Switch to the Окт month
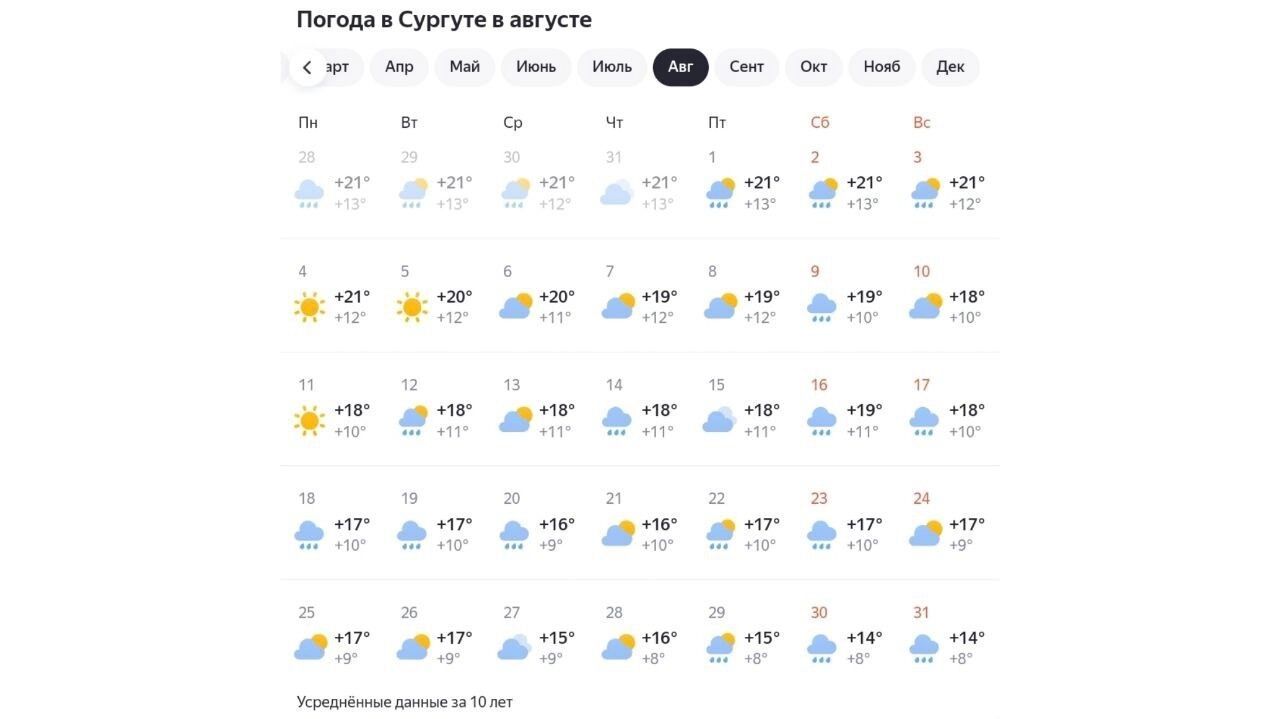Image resolution: width=1280 pixels, height=719 pixels. pos(813,67)
